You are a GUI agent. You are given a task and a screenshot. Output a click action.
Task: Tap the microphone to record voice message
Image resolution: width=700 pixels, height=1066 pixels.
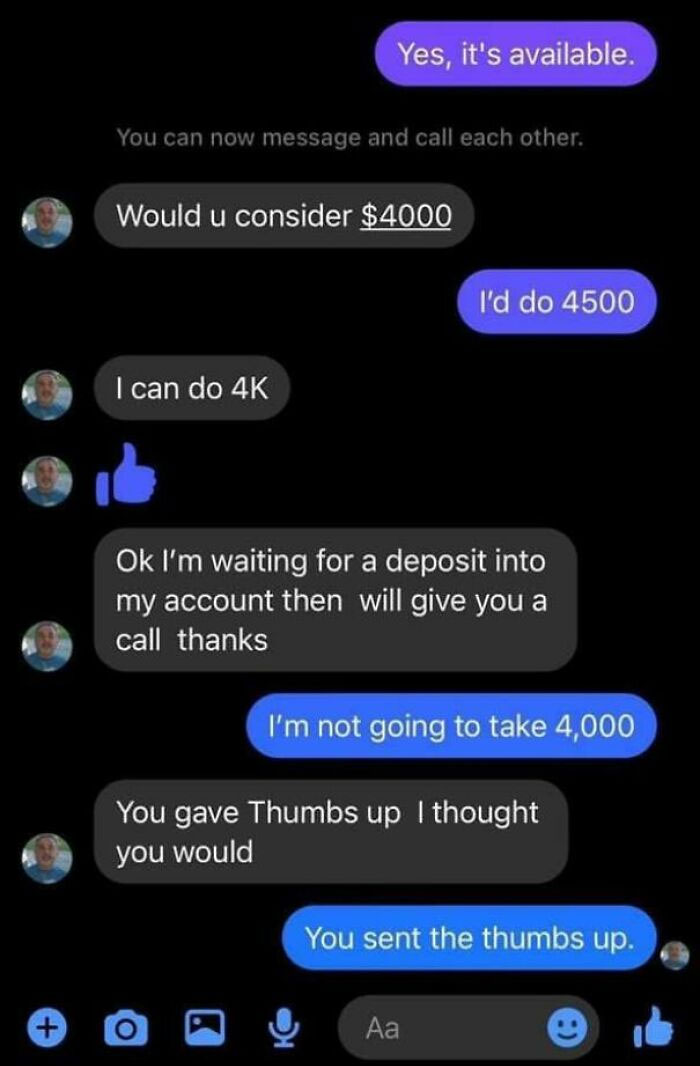pyautogui.click(x=284, y=1026)
